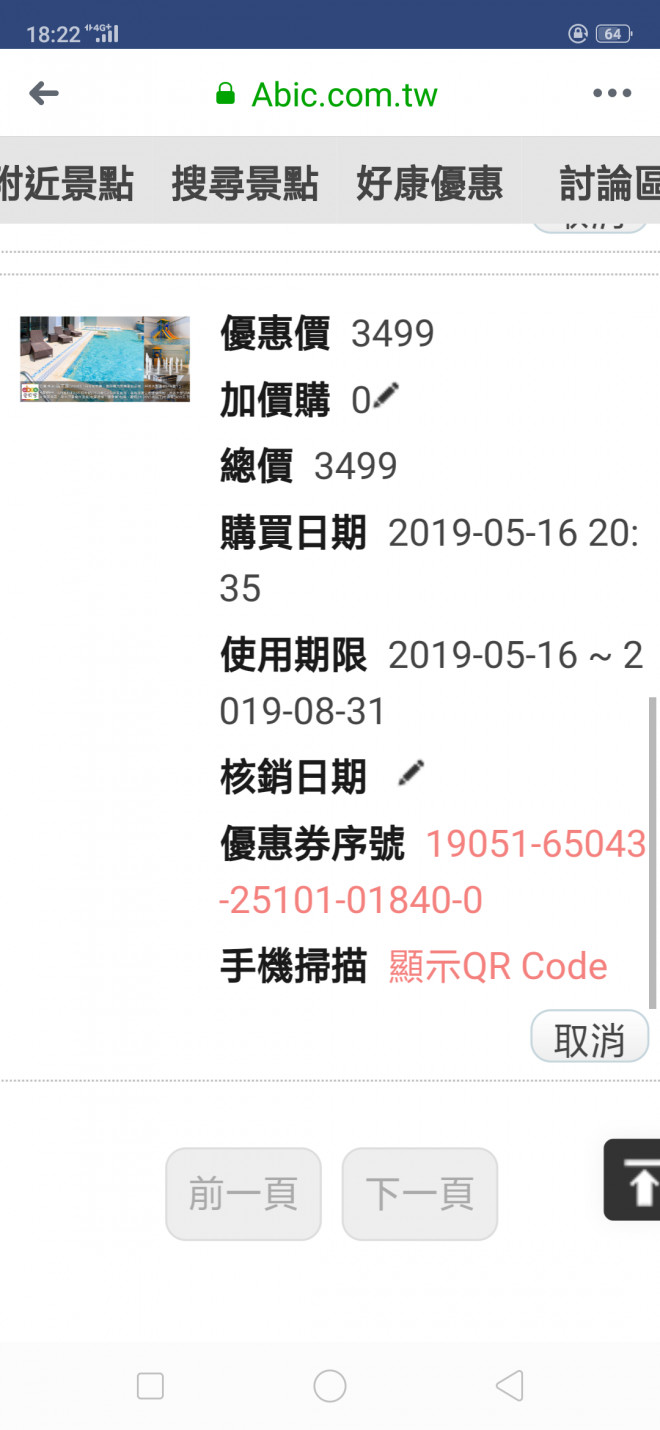Go to the previous page (前一頁)
The height and width of the screenshot is (1430, 660).
point(243,1194)
